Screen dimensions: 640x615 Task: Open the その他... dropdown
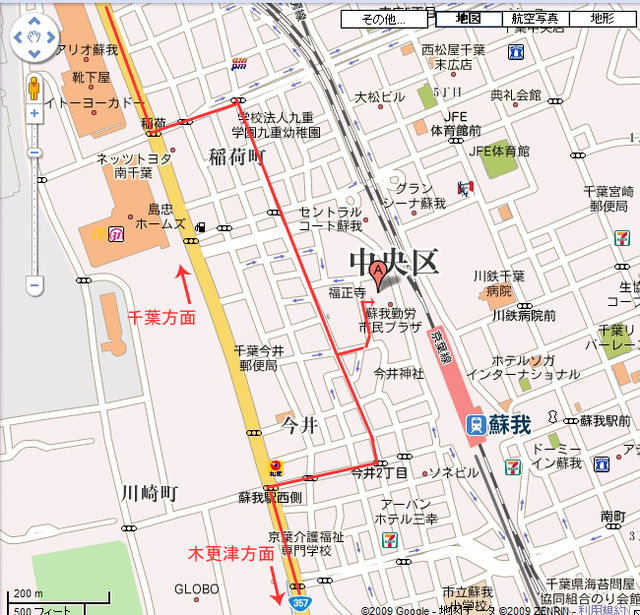pos(383,19)
